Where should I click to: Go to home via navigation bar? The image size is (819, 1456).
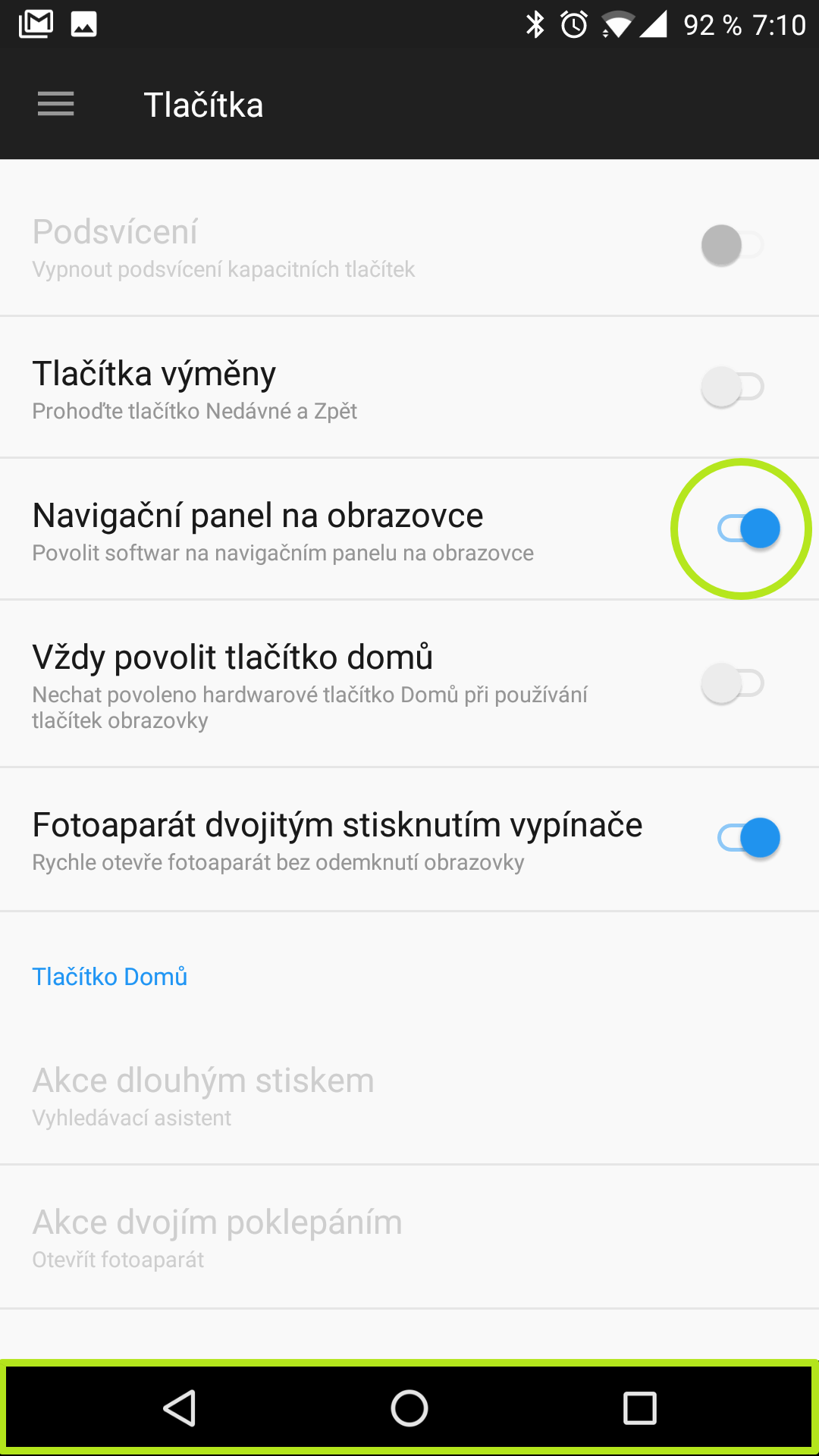pyautogui.click(x=409, y=1408)
